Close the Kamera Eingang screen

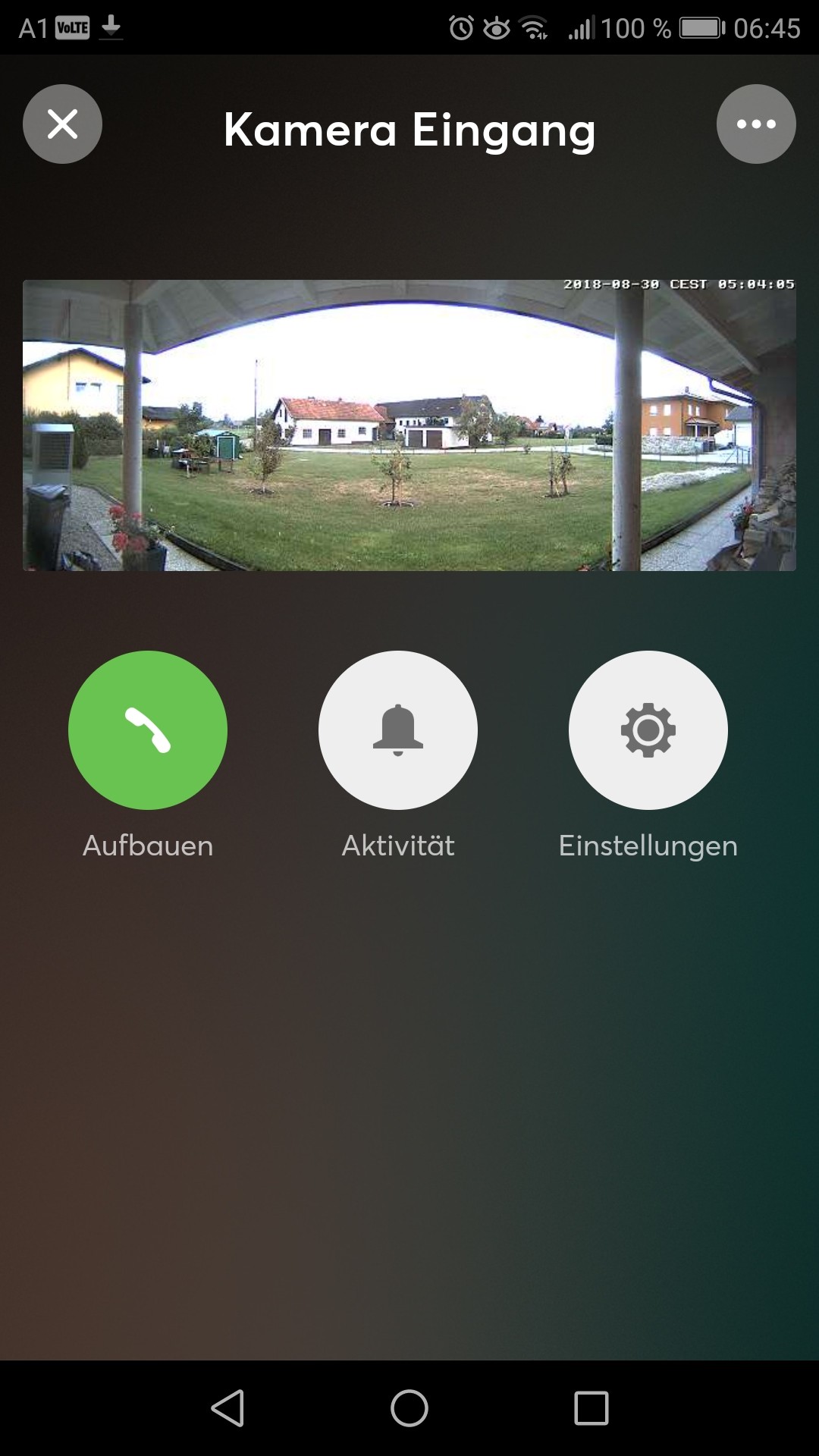tap(62, 124)
